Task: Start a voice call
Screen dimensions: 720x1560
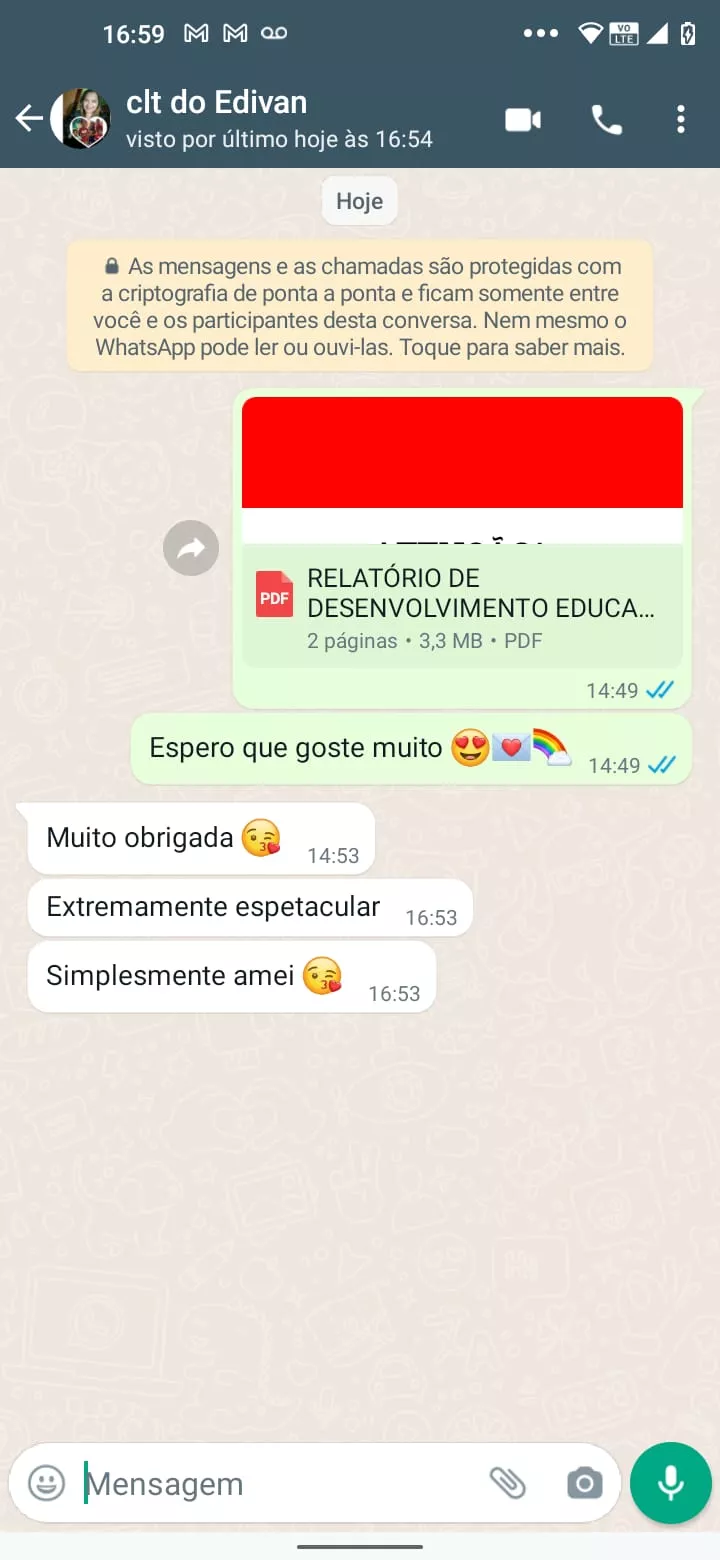Action: click(606, 120)
